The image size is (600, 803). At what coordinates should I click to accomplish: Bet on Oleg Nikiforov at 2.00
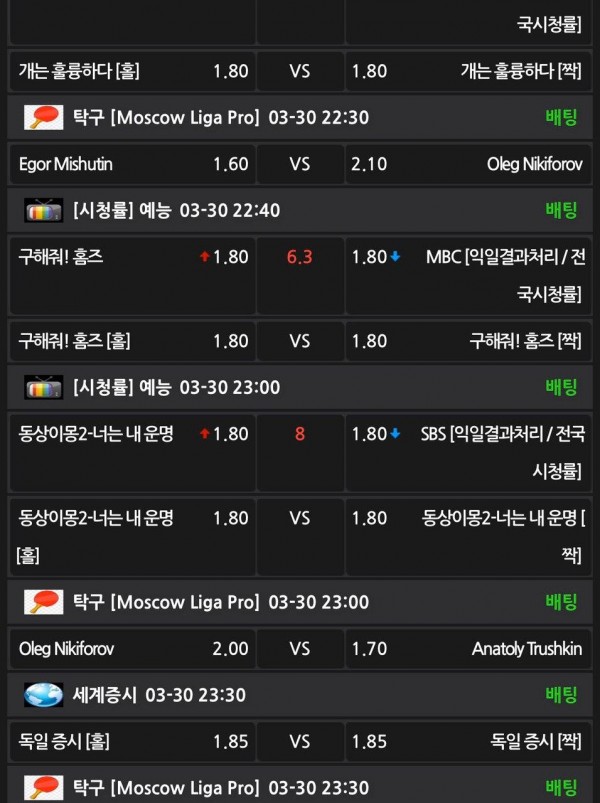click(132, 649)
